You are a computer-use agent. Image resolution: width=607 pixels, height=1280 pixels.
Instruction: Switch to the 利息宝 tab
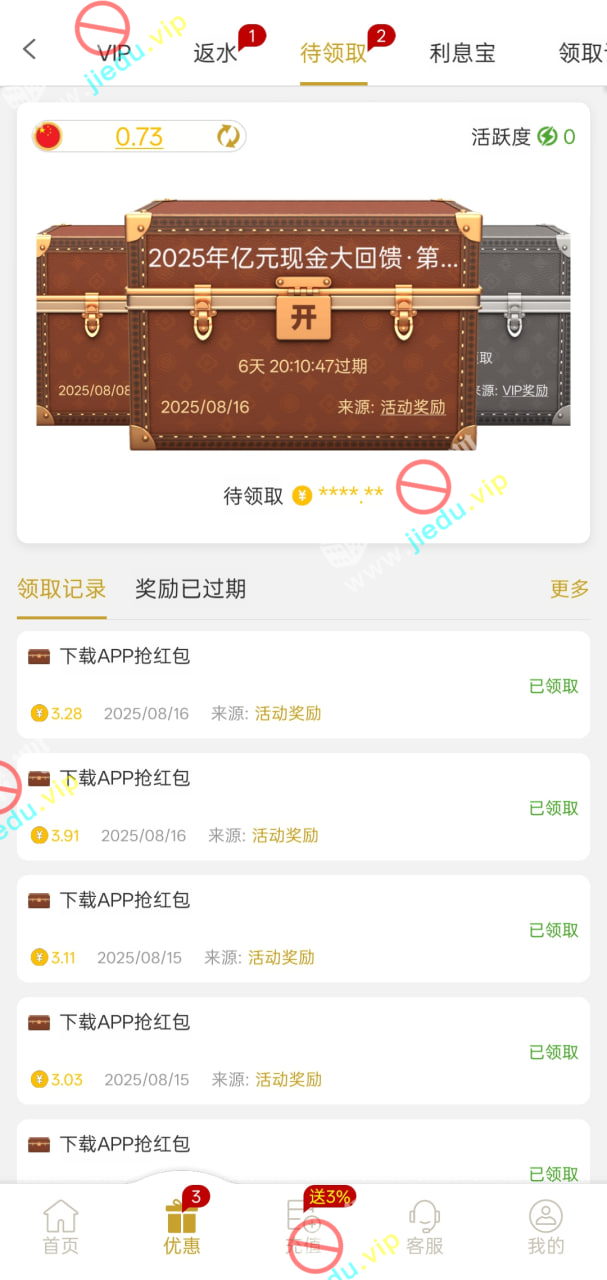(x=462, y=53)
